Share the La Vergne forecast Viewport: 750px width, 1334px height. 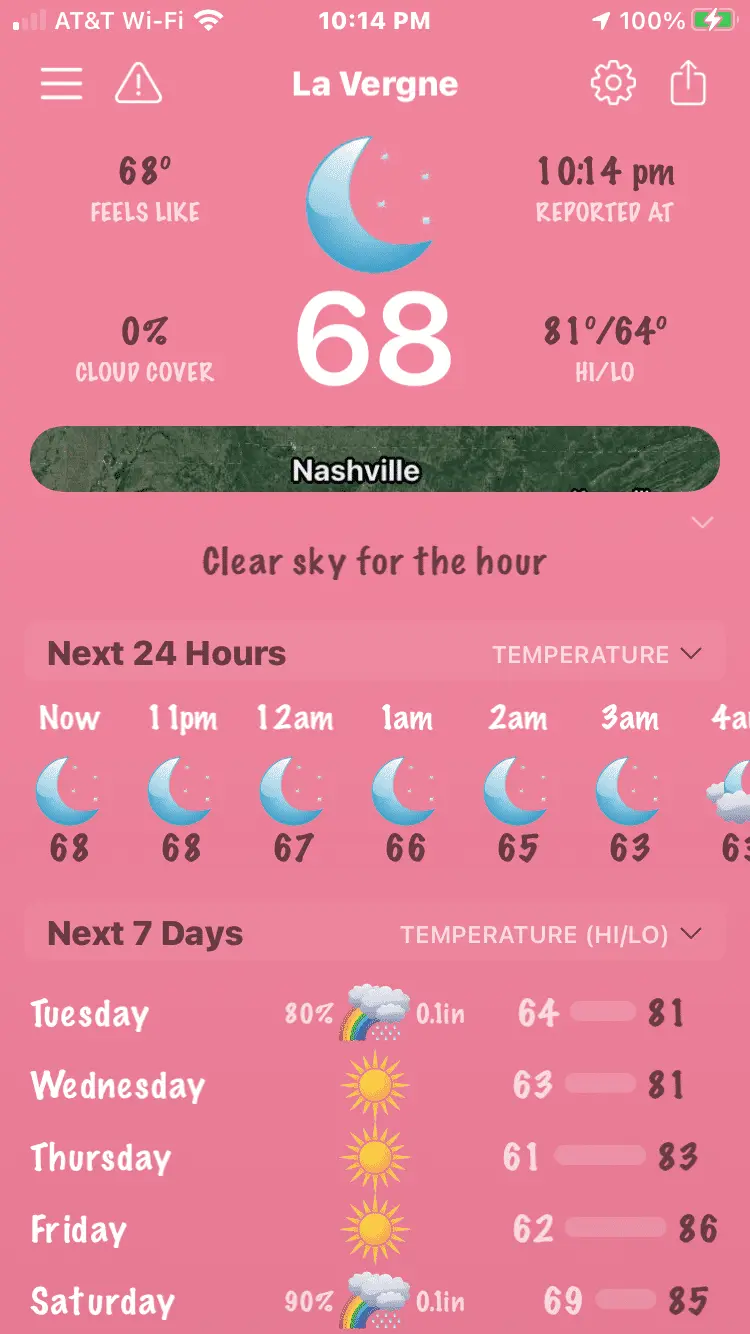click(x=687, y=84)
